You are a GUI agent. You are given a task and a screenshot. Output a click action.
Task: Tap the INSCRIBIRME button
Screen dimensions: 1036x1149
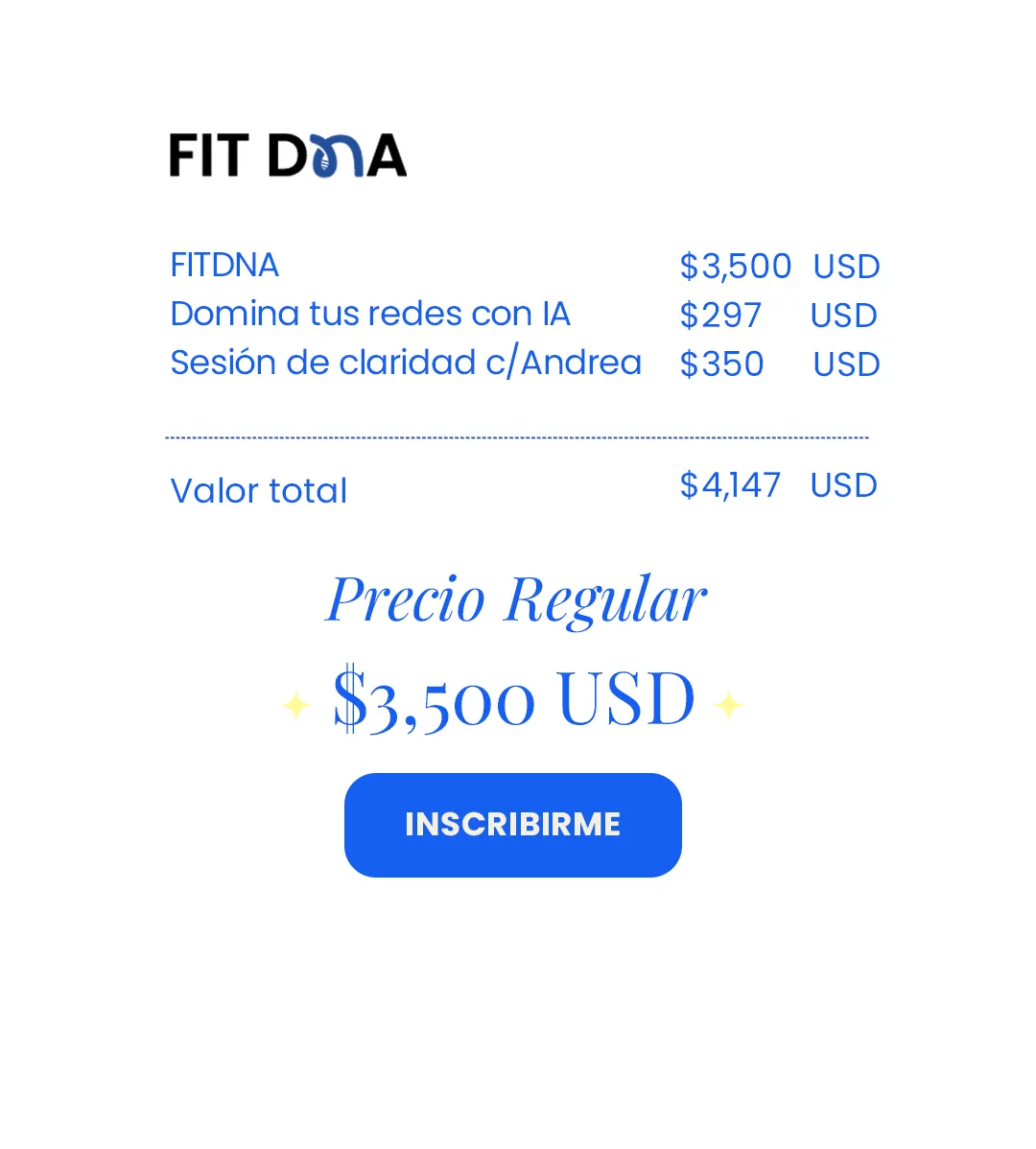(513, 825)
